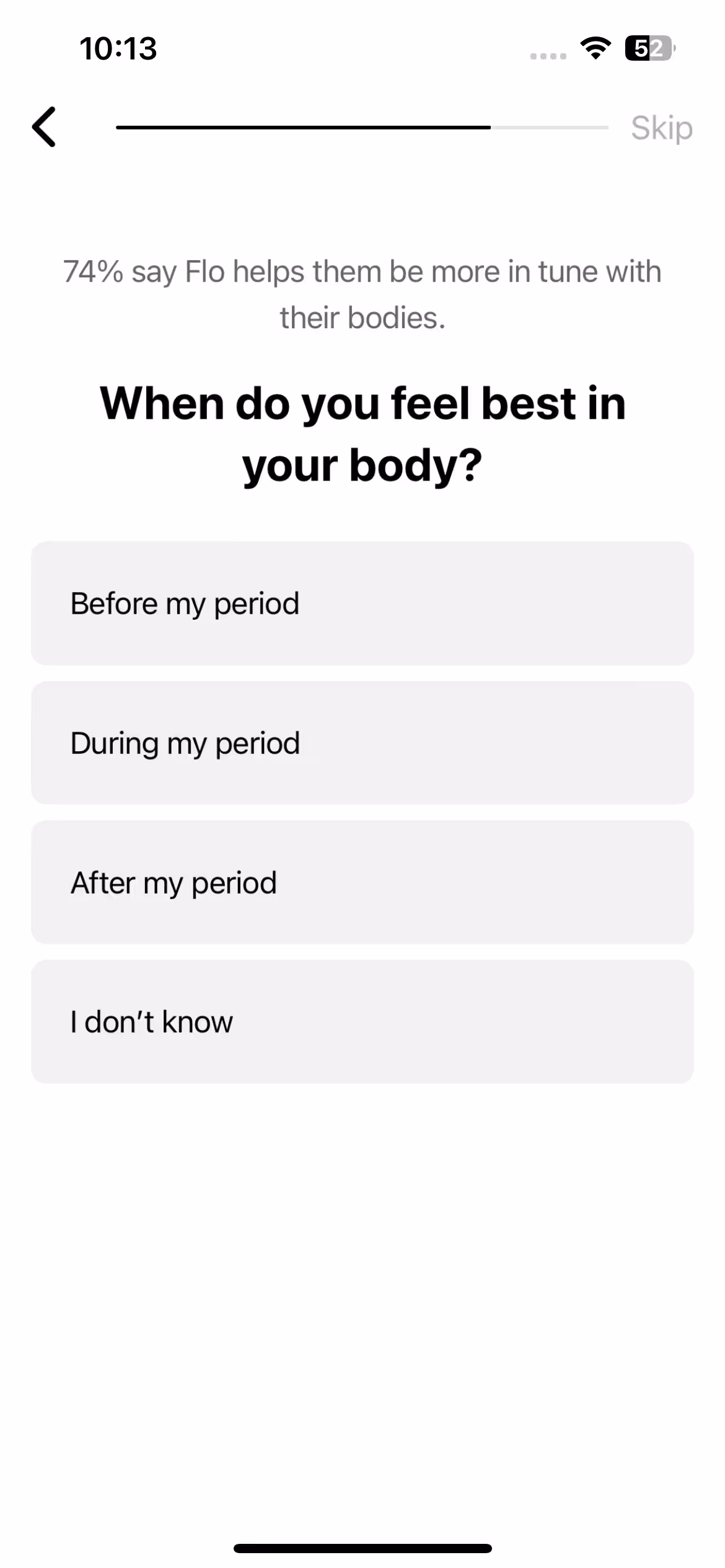
Task: Go back with the arrow icon
Action: [x=44, y=127]
